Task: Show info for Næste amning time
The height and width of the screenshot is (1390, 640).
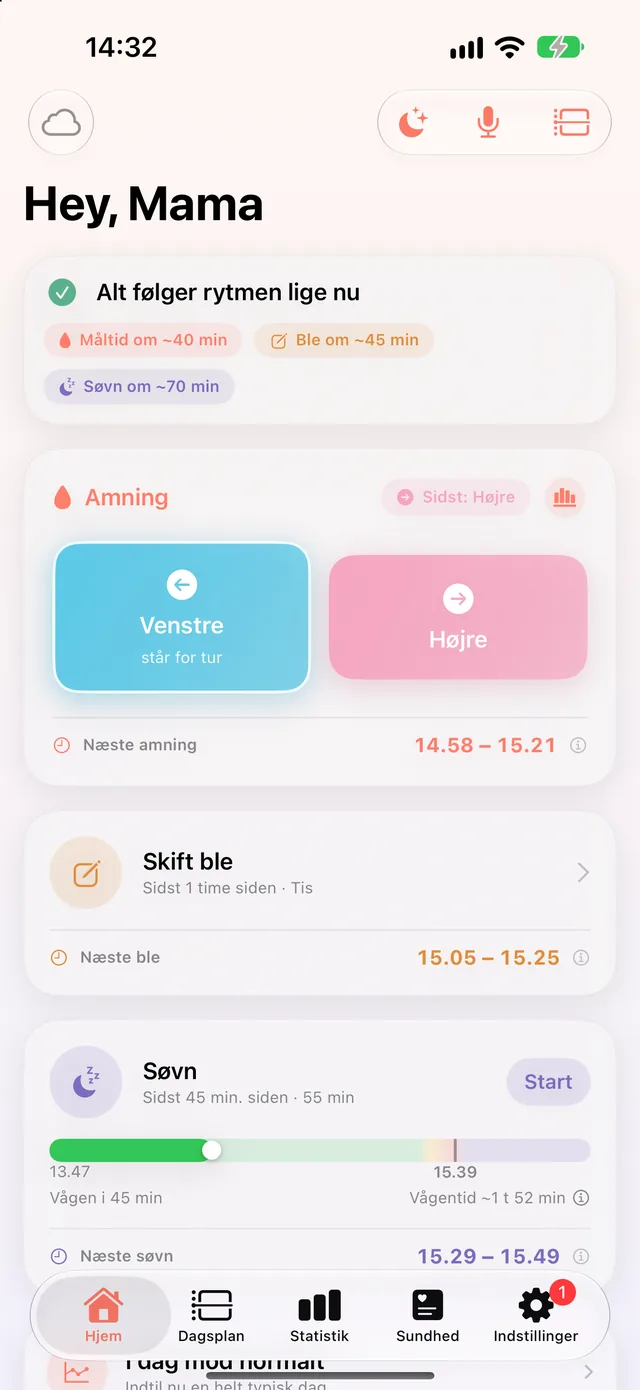Action: tap(578, 745)
